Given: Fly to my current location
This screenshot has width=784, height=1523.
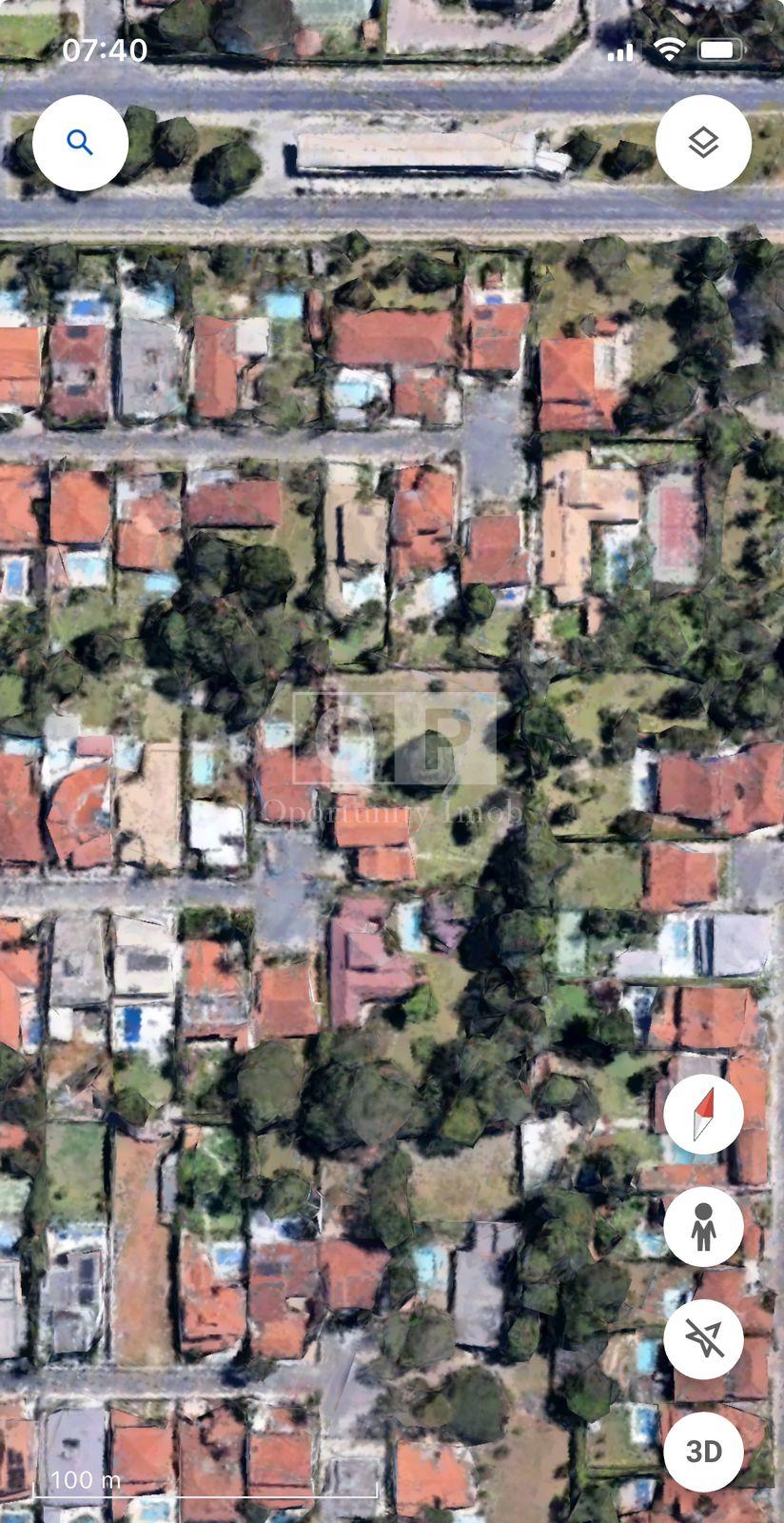Looking at the screenshot, I should click(703, 1338).
